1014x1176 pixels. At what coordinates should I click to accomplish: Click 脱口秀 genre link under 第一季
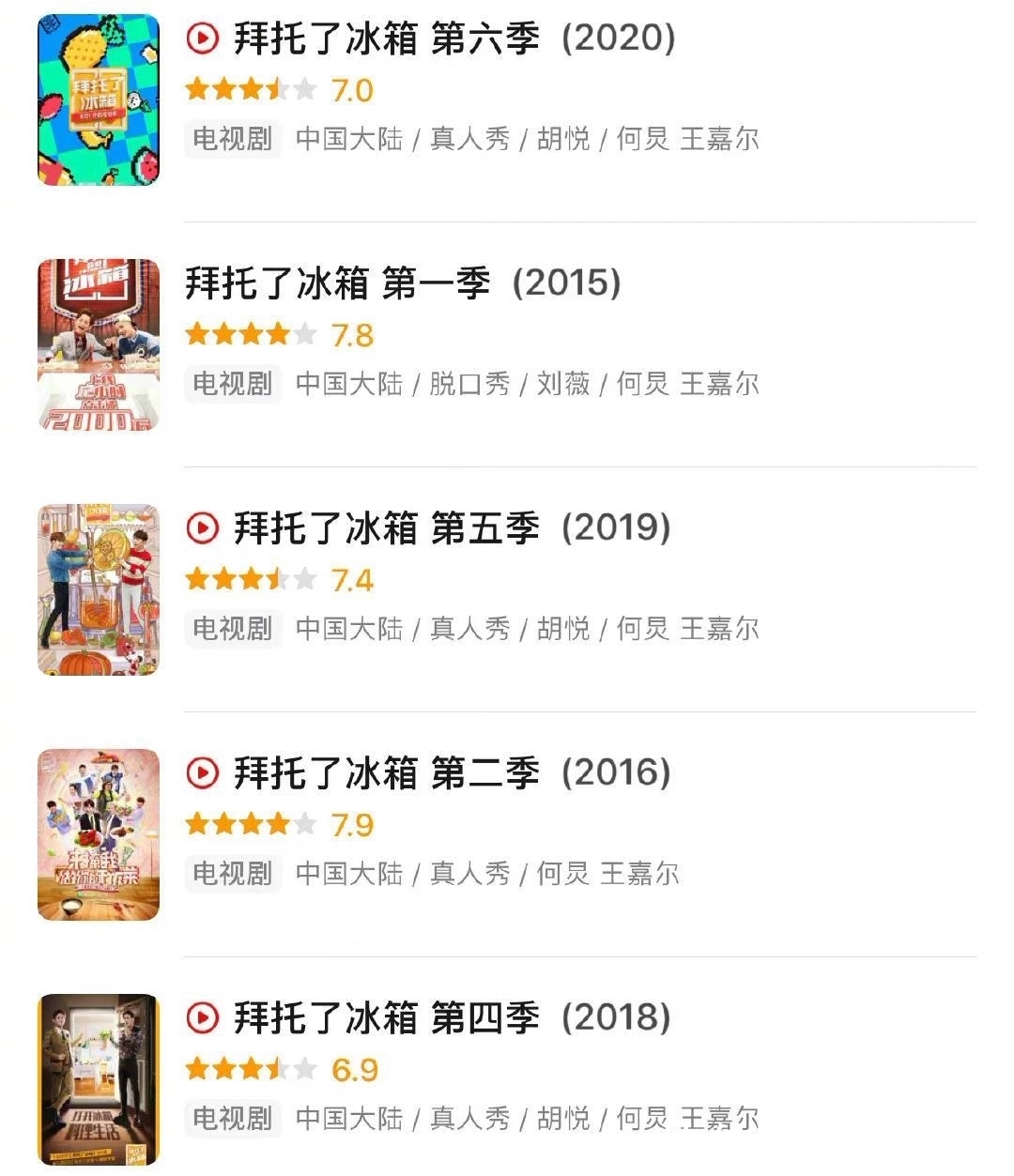click(470, 384)
